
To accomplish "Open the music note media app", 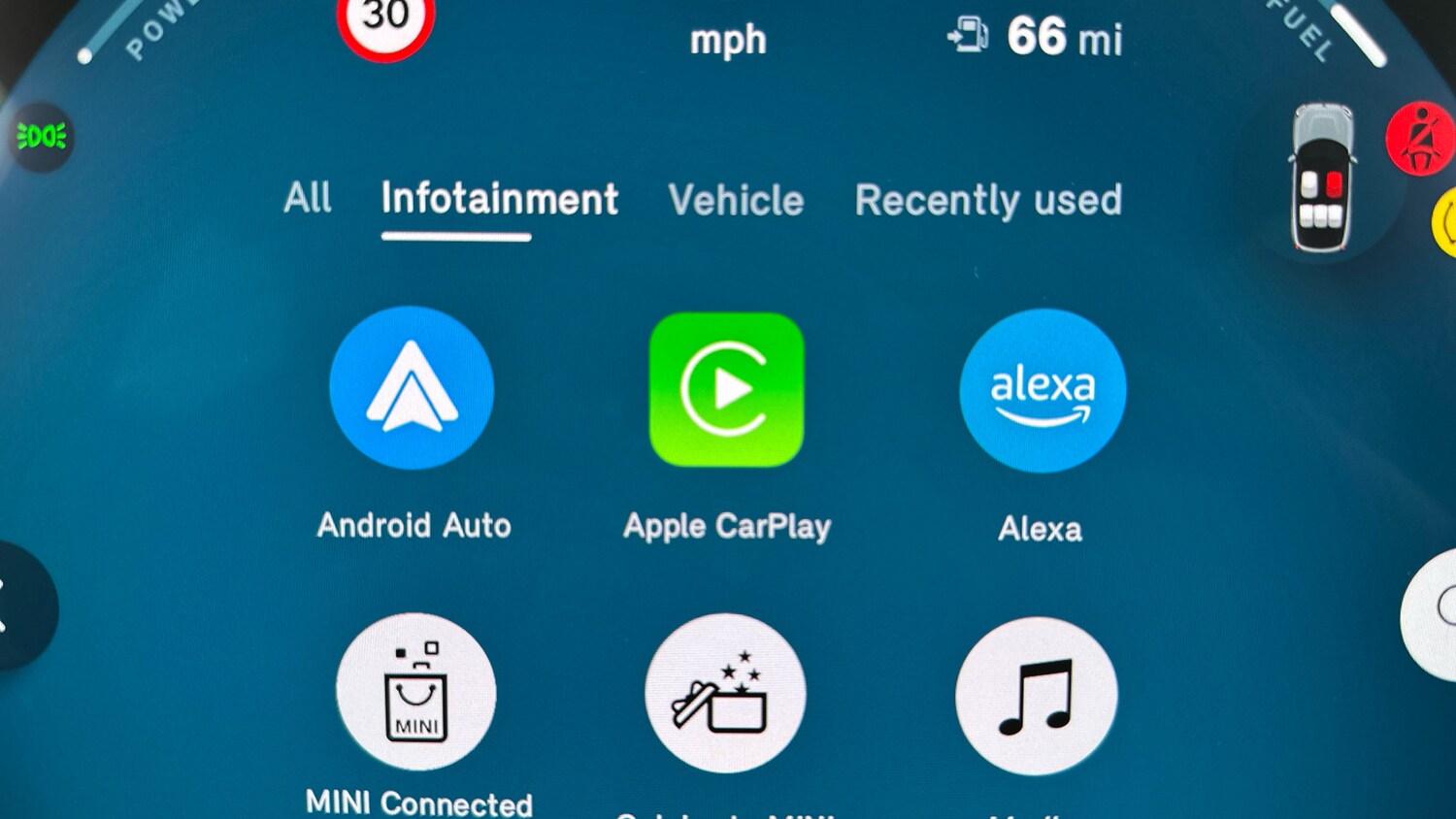I will (1037, 696).
